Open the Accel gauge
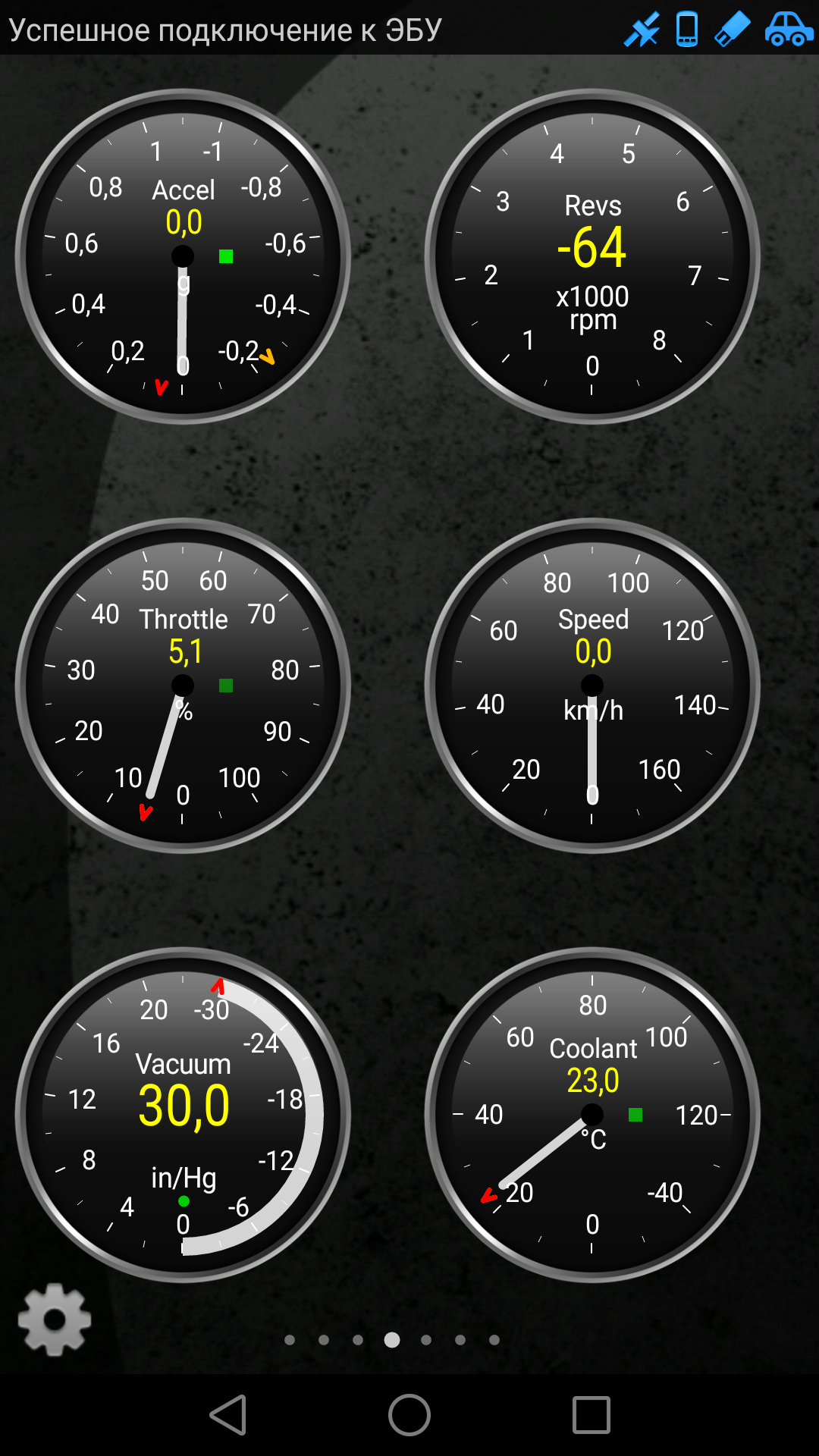 point(183,256)
